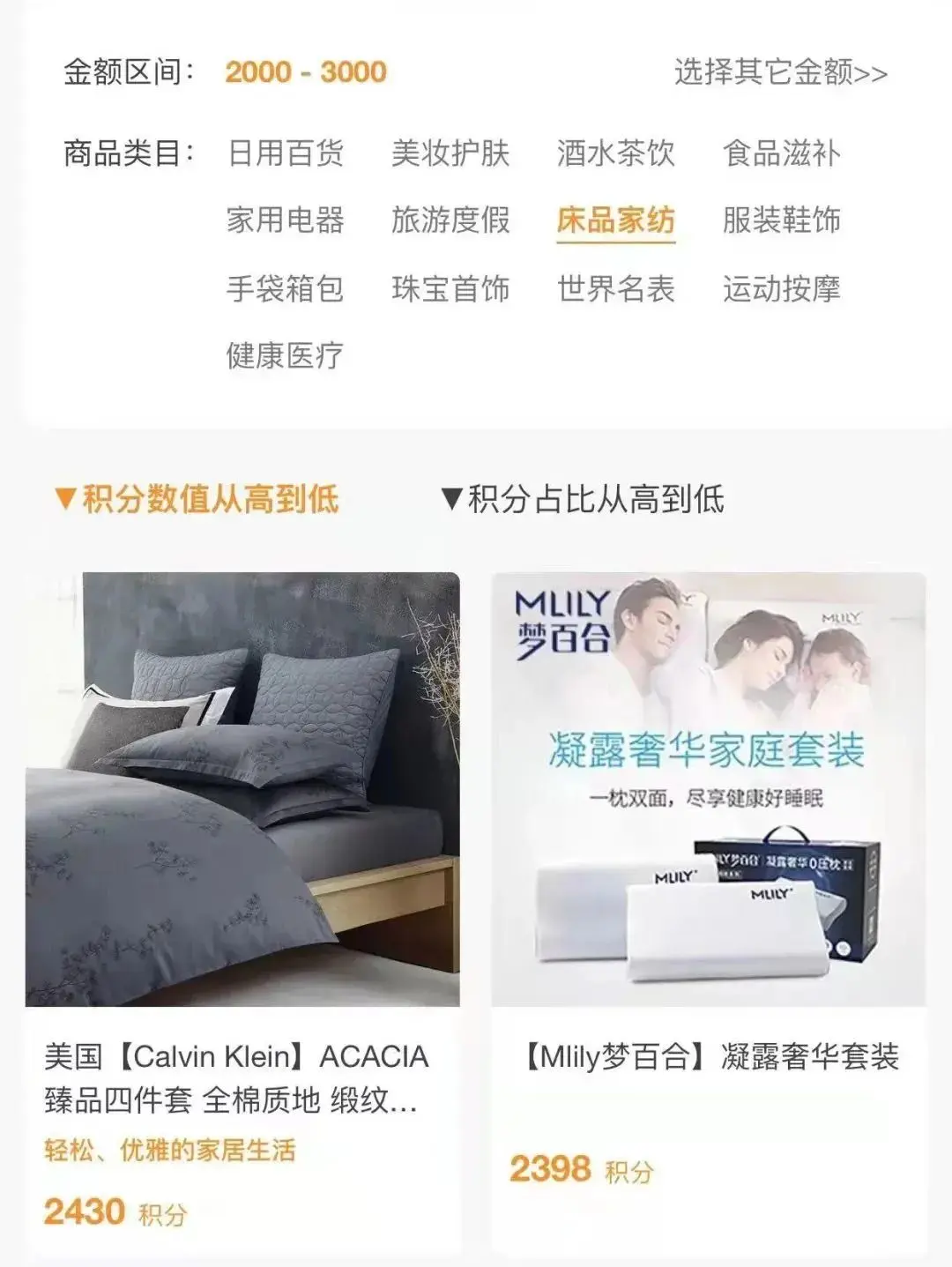Screen dimensions: 952x1267
Task: Open the 健康医疗 category
Action: [285, 356]
